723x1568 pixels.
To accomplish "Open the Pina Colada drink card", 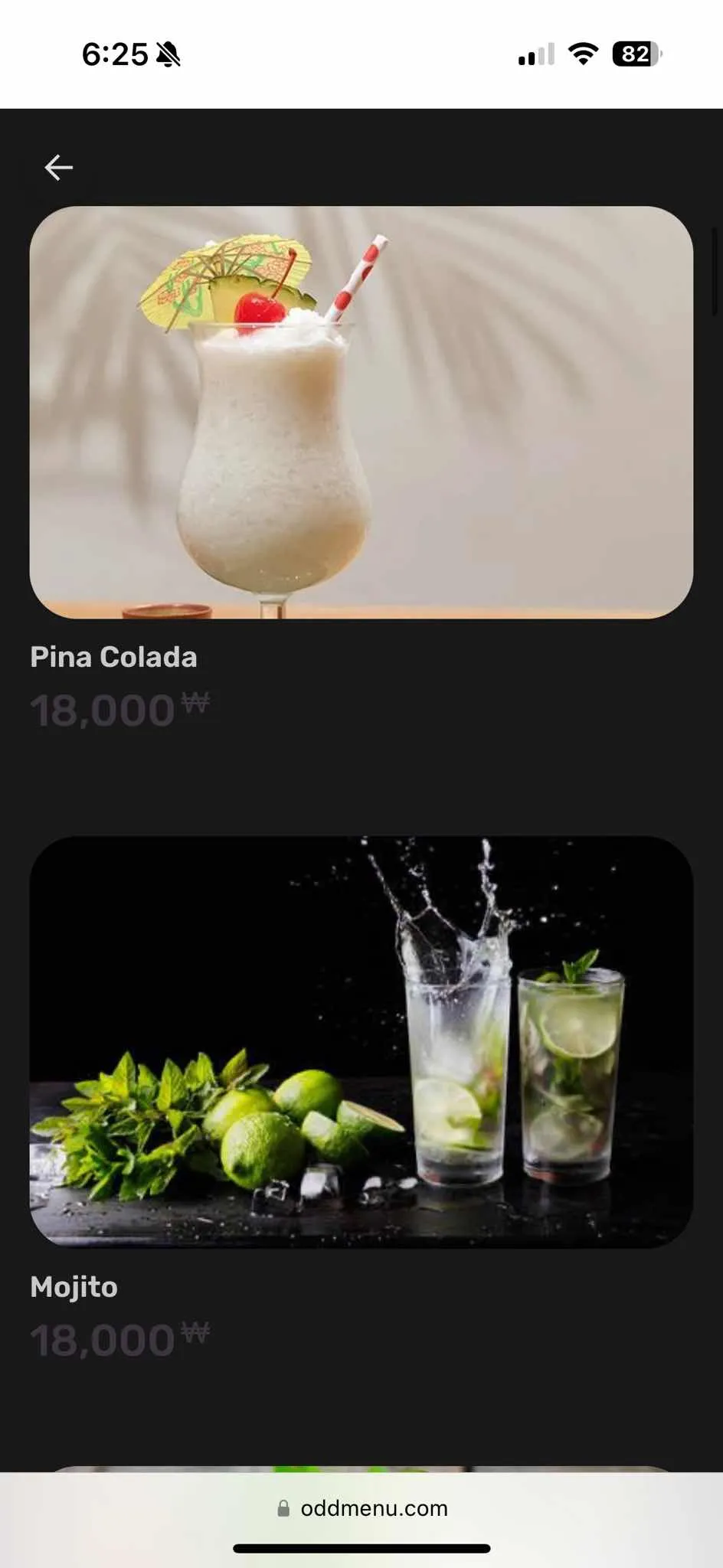I will (361, 413).
